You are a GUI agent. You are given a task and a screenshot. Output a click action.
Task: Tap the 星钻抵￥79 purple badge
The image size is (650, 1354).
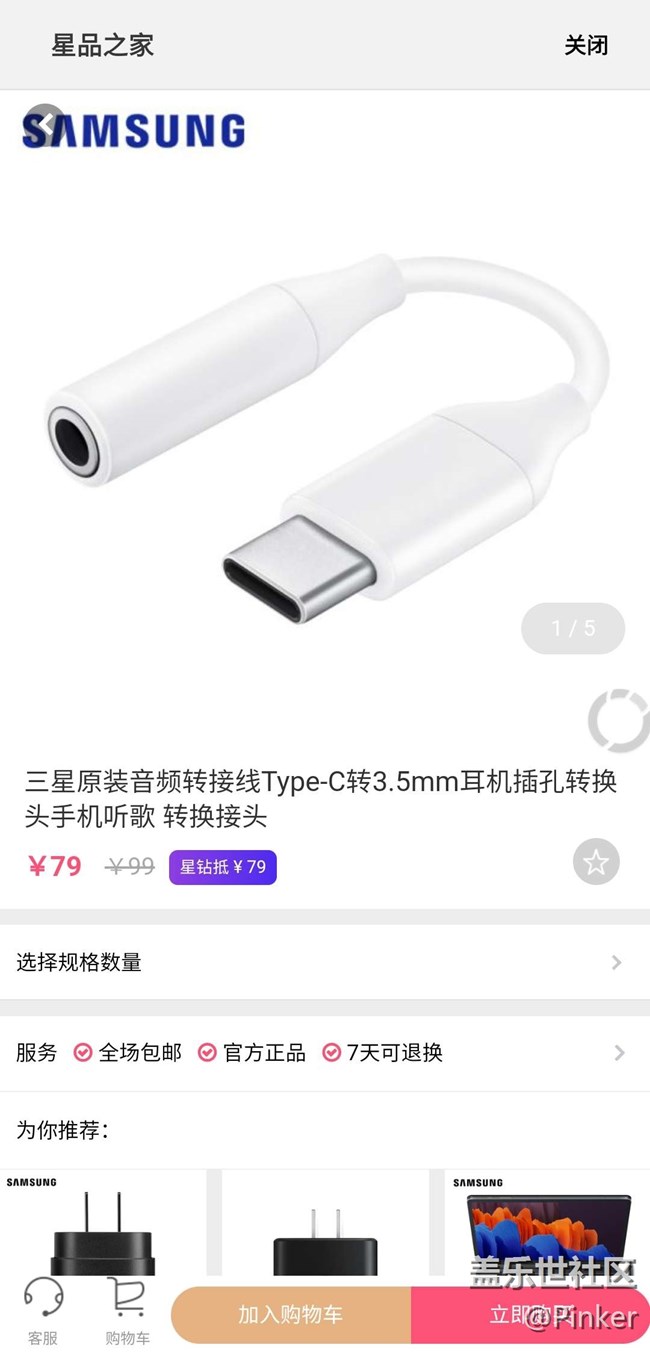pos(222,867)
